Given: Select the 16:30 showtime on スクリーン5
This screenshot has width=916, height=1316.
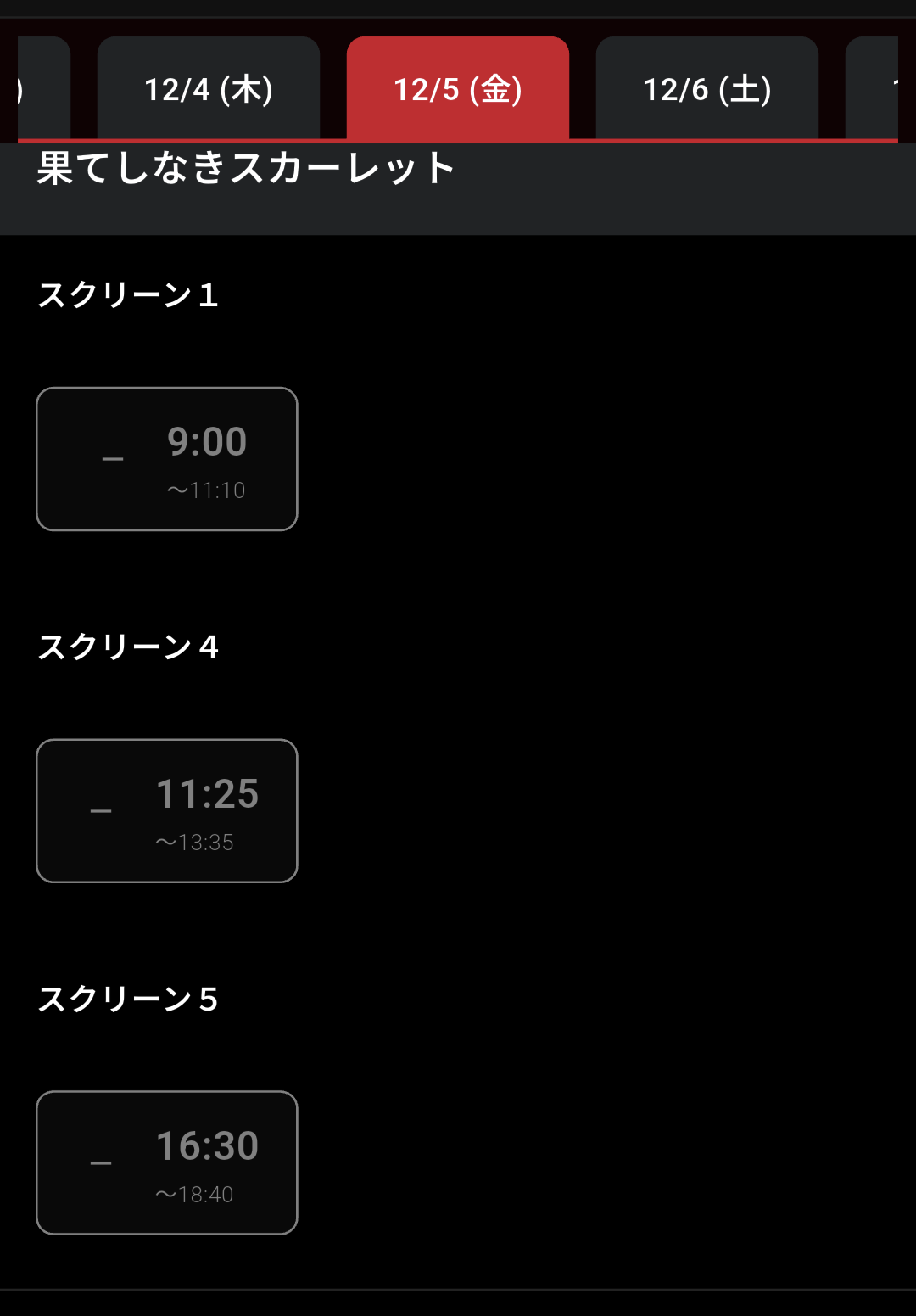Looking at the screenshot, I should (x=167, y=1162).
